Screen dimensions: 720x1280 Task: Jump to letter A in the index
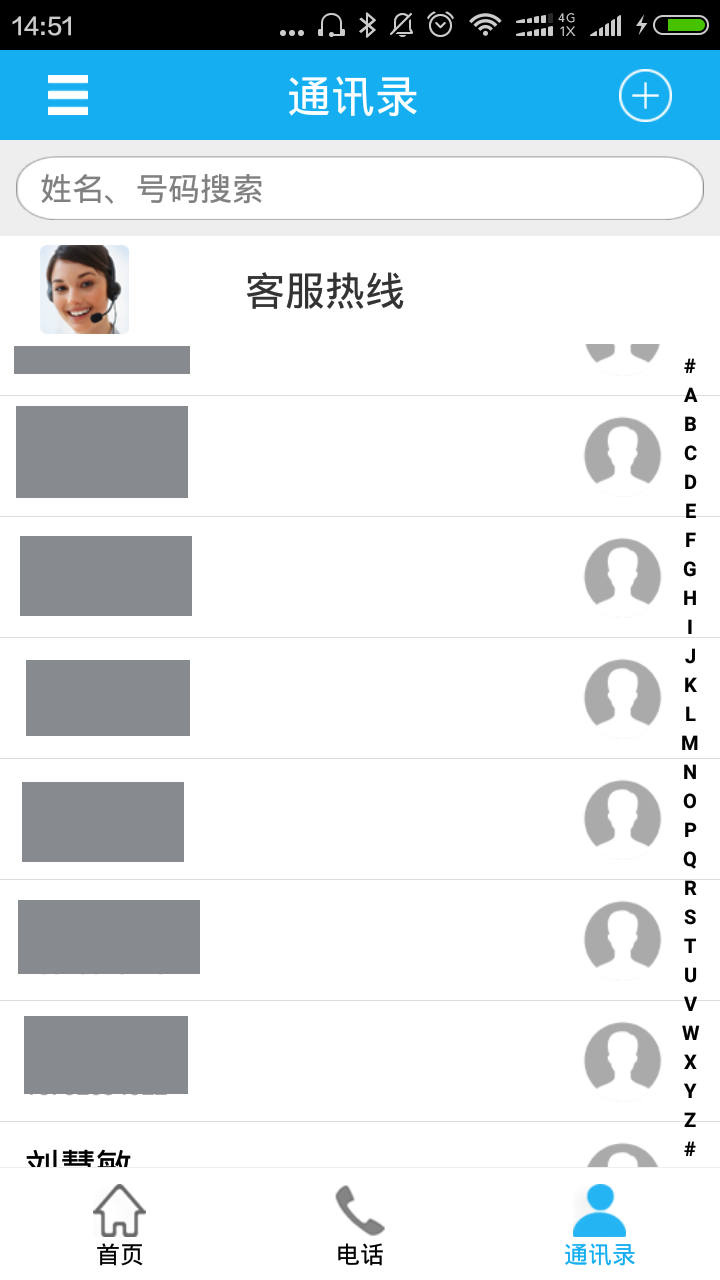click(x=690, y=395)
